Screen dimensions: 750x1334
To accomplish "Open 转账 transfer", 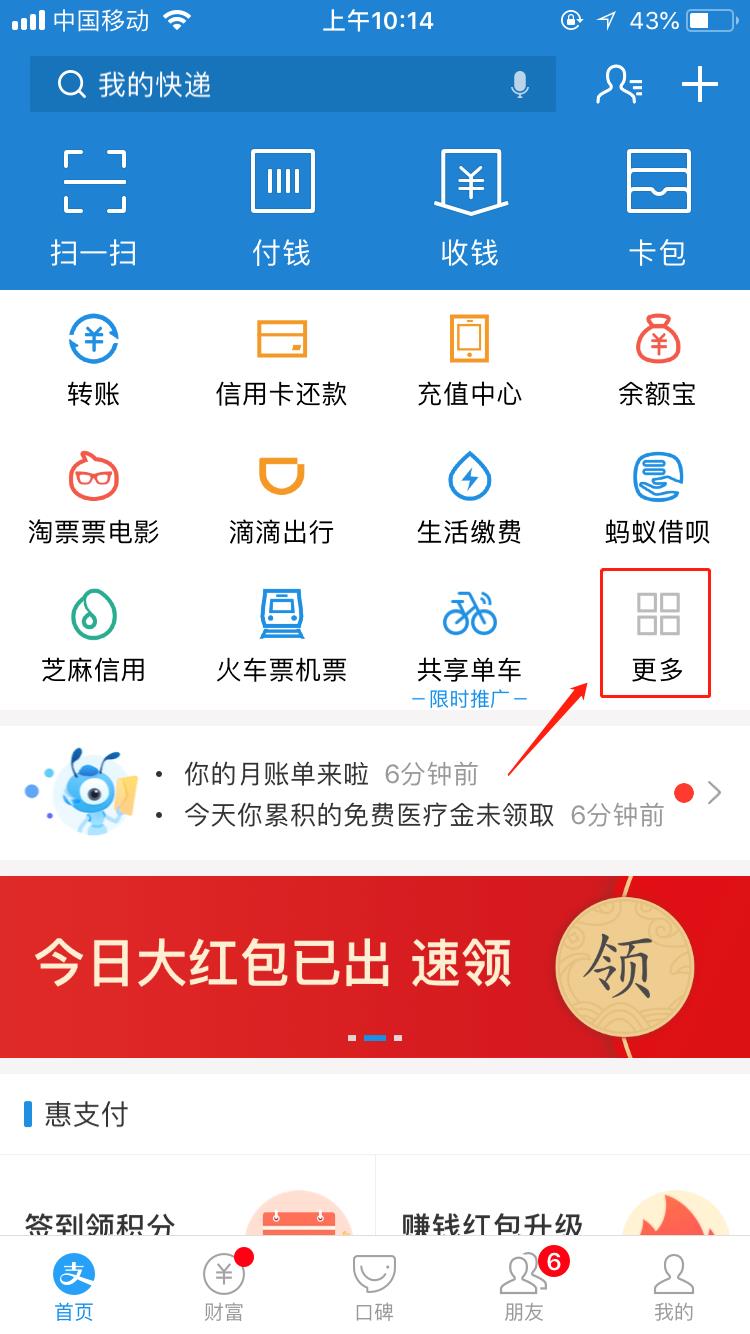I will 94,360.
